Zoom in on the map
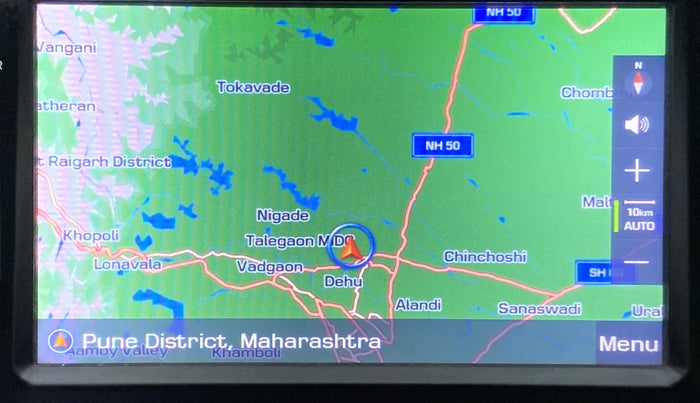This screenshot has height=403, width=700. pyautogui.click(x=637, y=171)
